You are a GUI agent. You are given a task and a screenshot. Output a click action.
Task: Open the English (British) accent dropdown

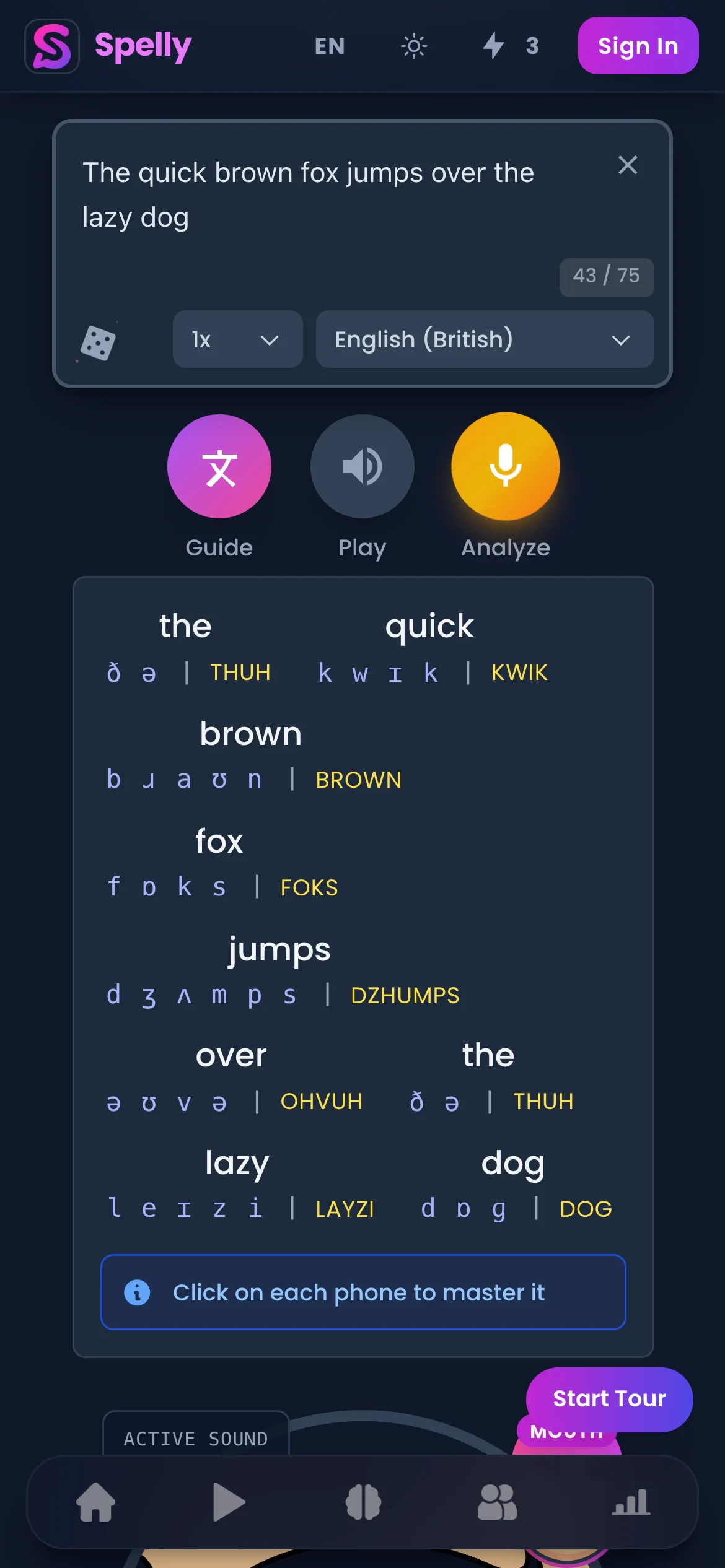point(485,339)
